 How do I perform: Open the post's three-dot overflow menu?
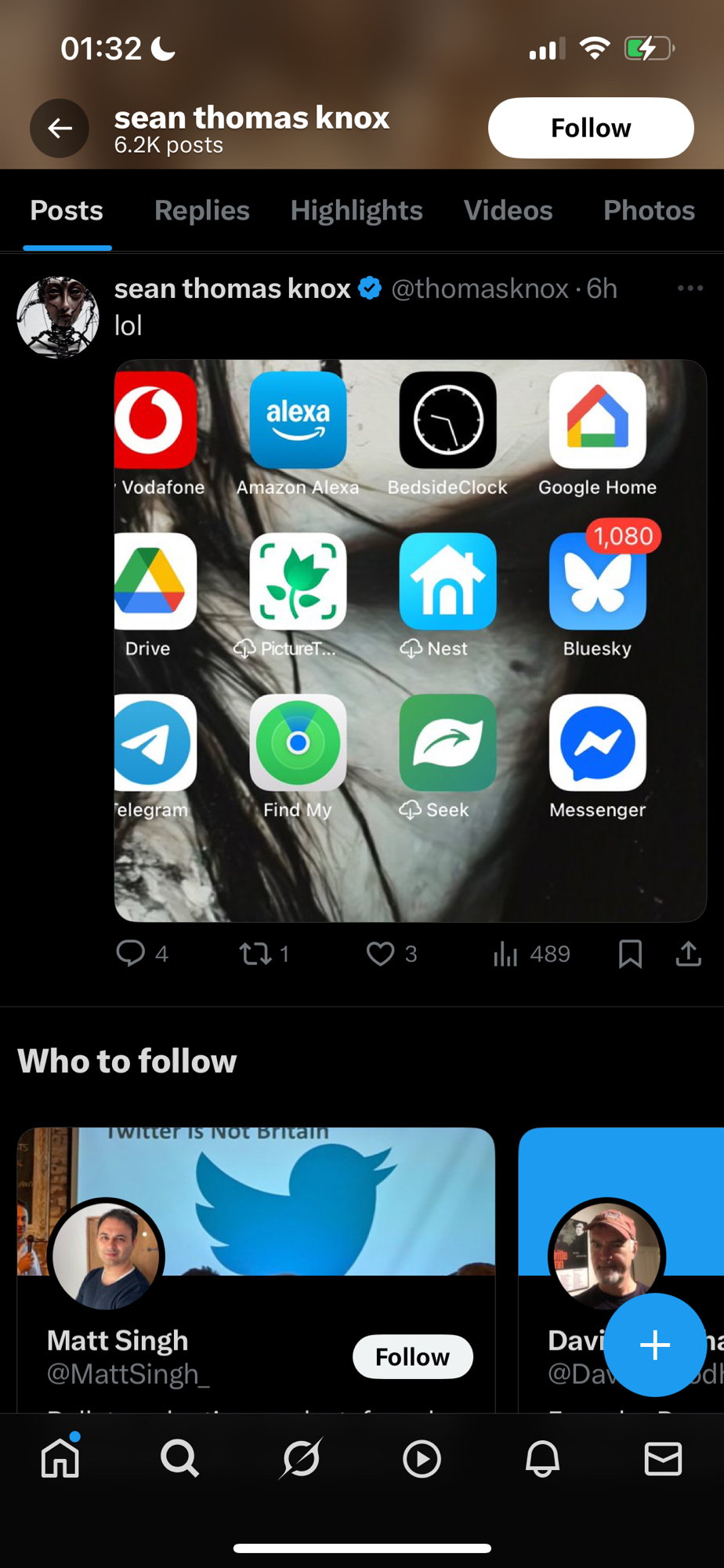(x=690, y=289)
